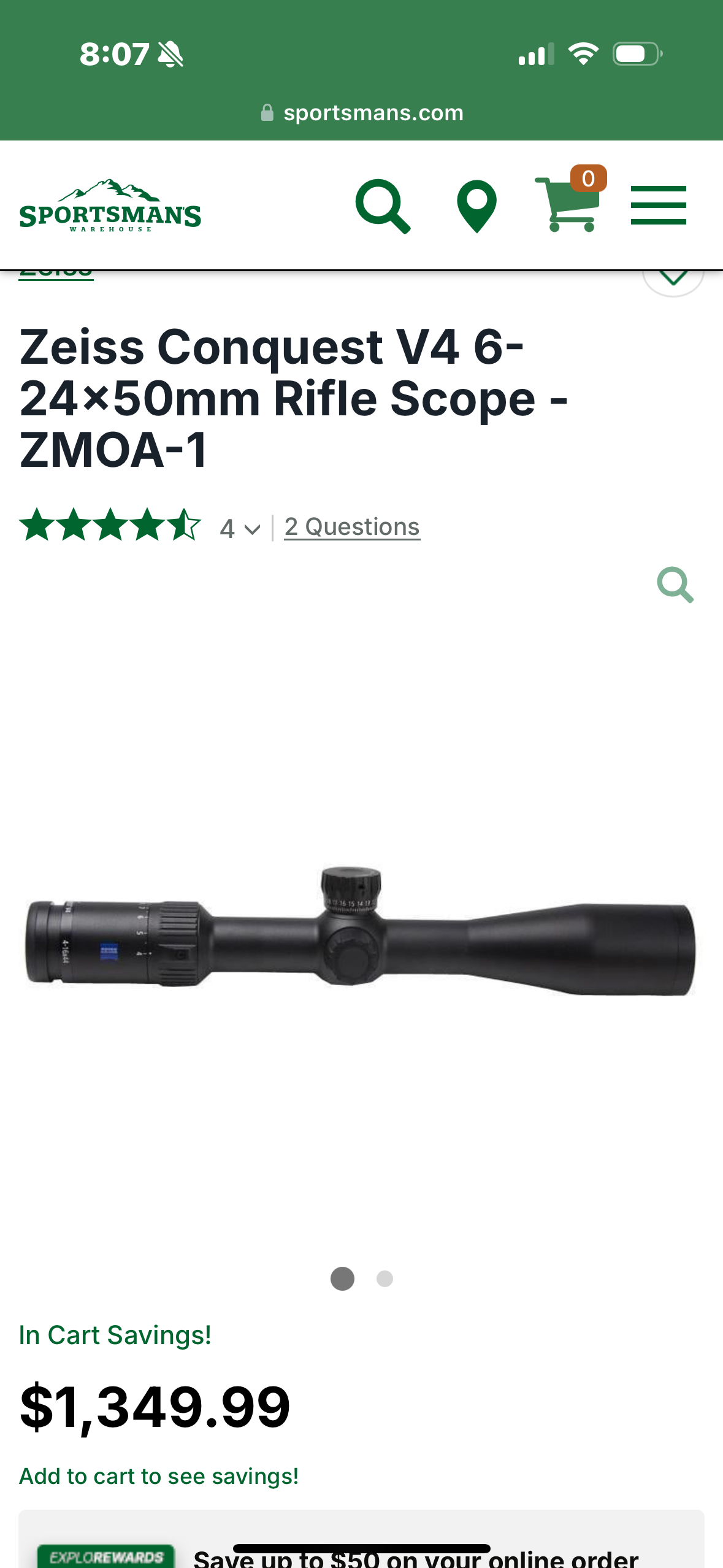Image resolution: width=723 pixels, height=1568 pixels.
Task: Open the site search magnifier
Action: [383, 206]
